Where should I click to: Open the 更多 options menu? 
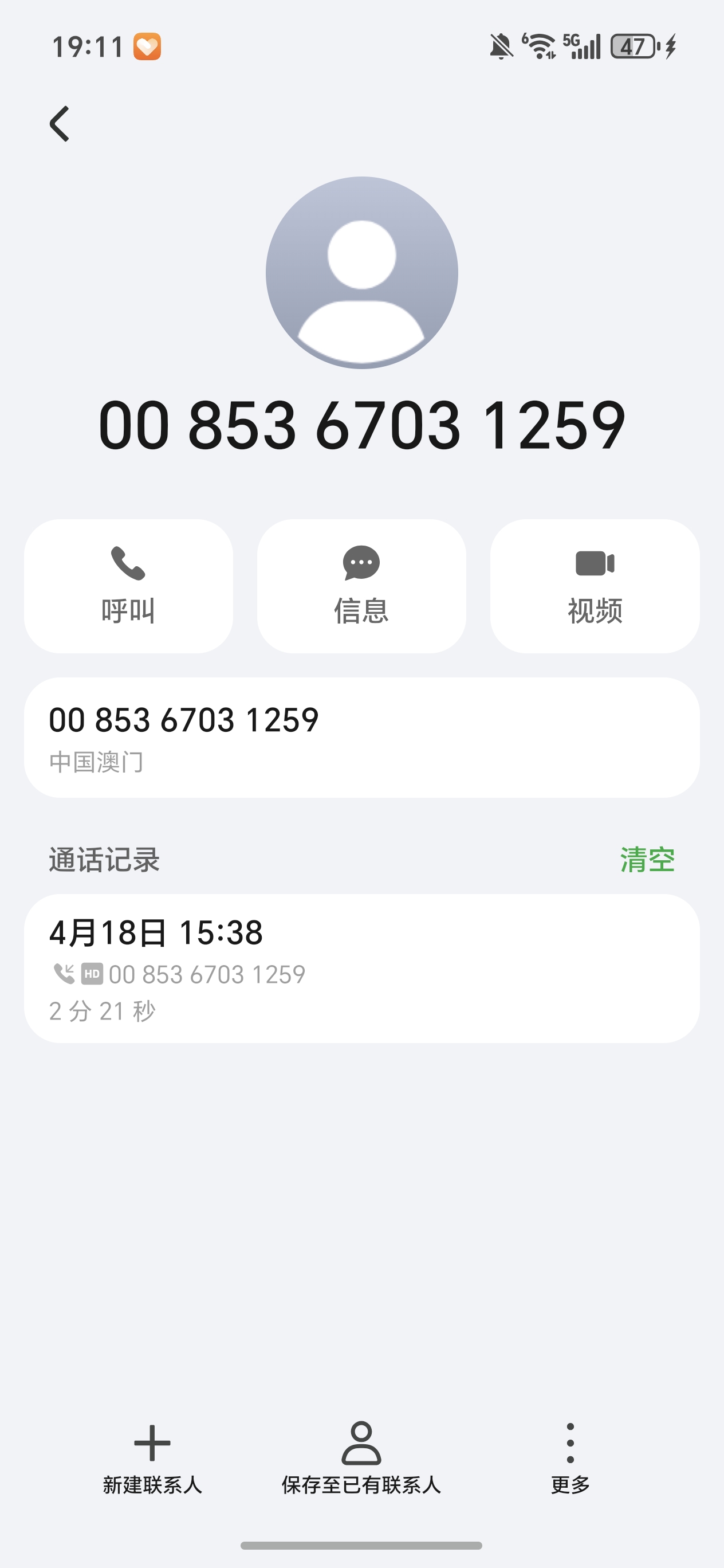570,1459
